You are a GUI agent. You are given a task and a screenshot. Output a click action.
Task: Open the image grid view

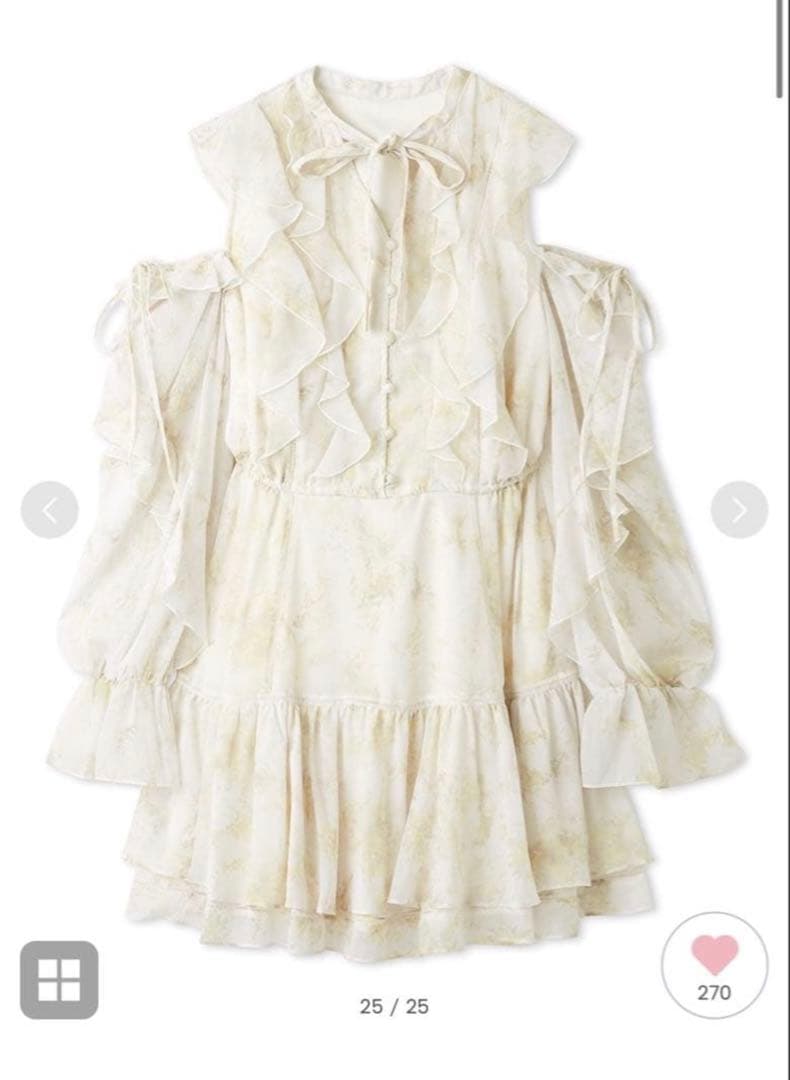(x=59, y=980)
